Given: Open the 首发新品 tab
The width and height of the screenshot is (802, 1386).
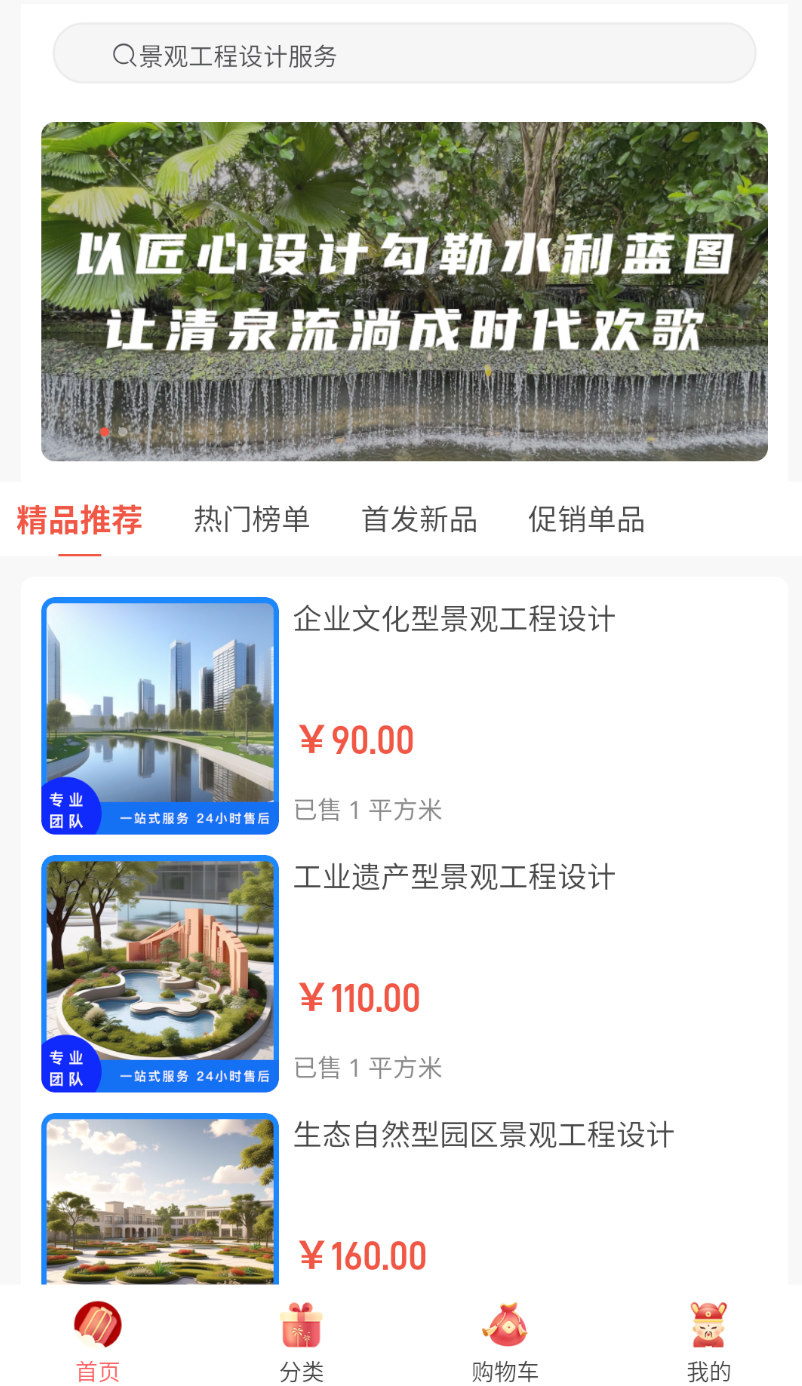Looking at the screenshot, I should (418, 520).
